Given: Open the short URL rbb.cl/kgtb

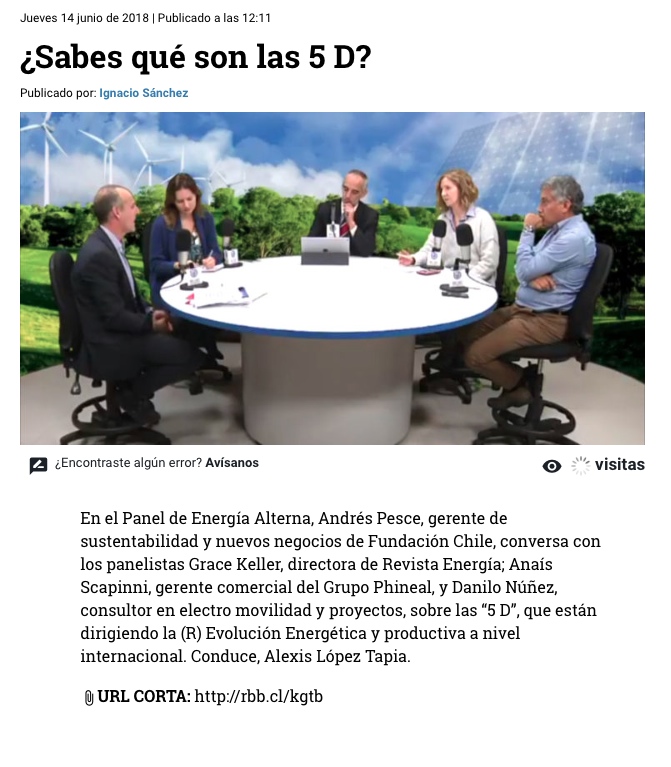Looking at the screenshot, I should 258,696.
